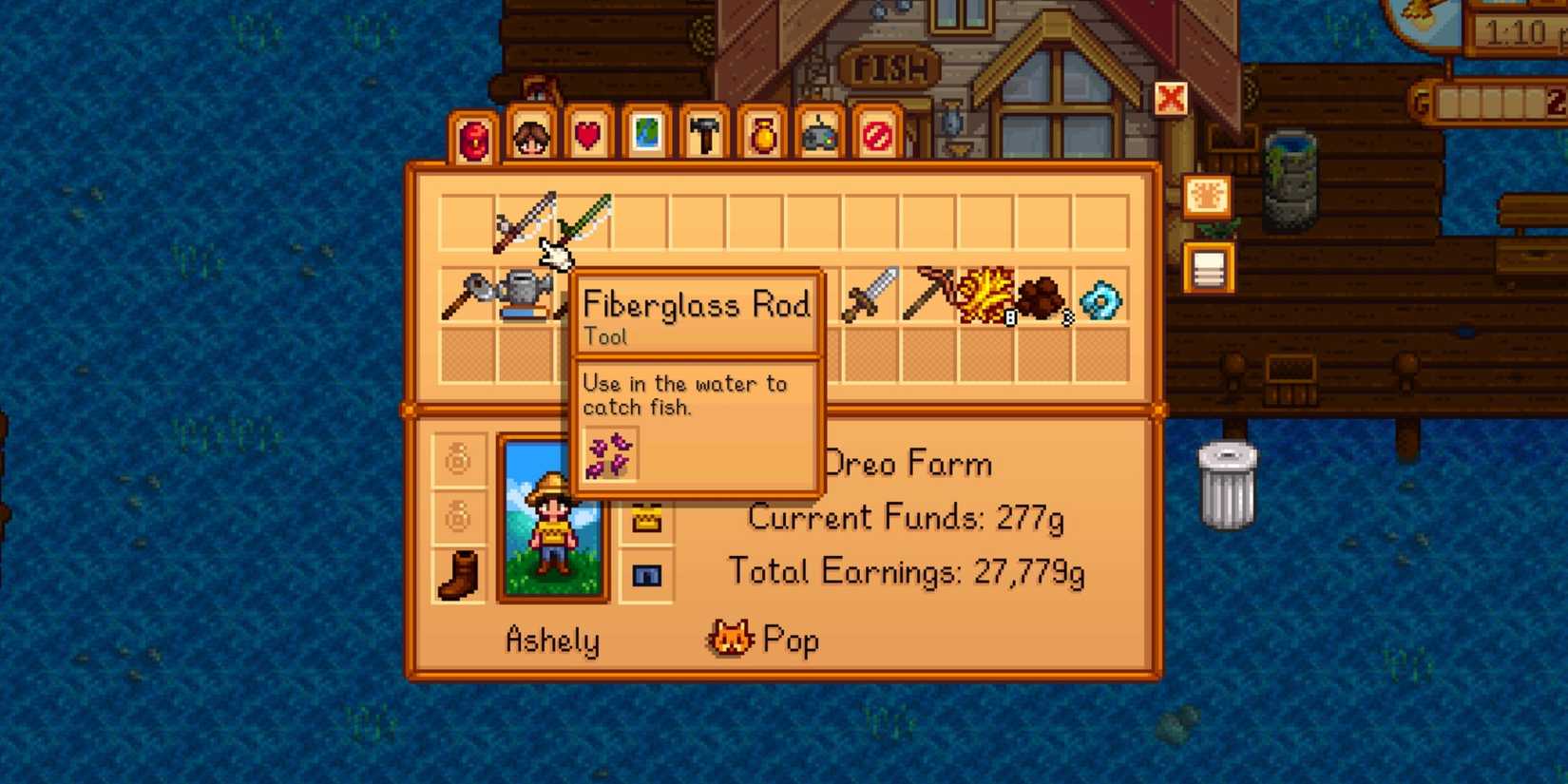Close the inventory menu with the X
The height and width of the screenshot is (784, 1568).
pos(1171,99)
